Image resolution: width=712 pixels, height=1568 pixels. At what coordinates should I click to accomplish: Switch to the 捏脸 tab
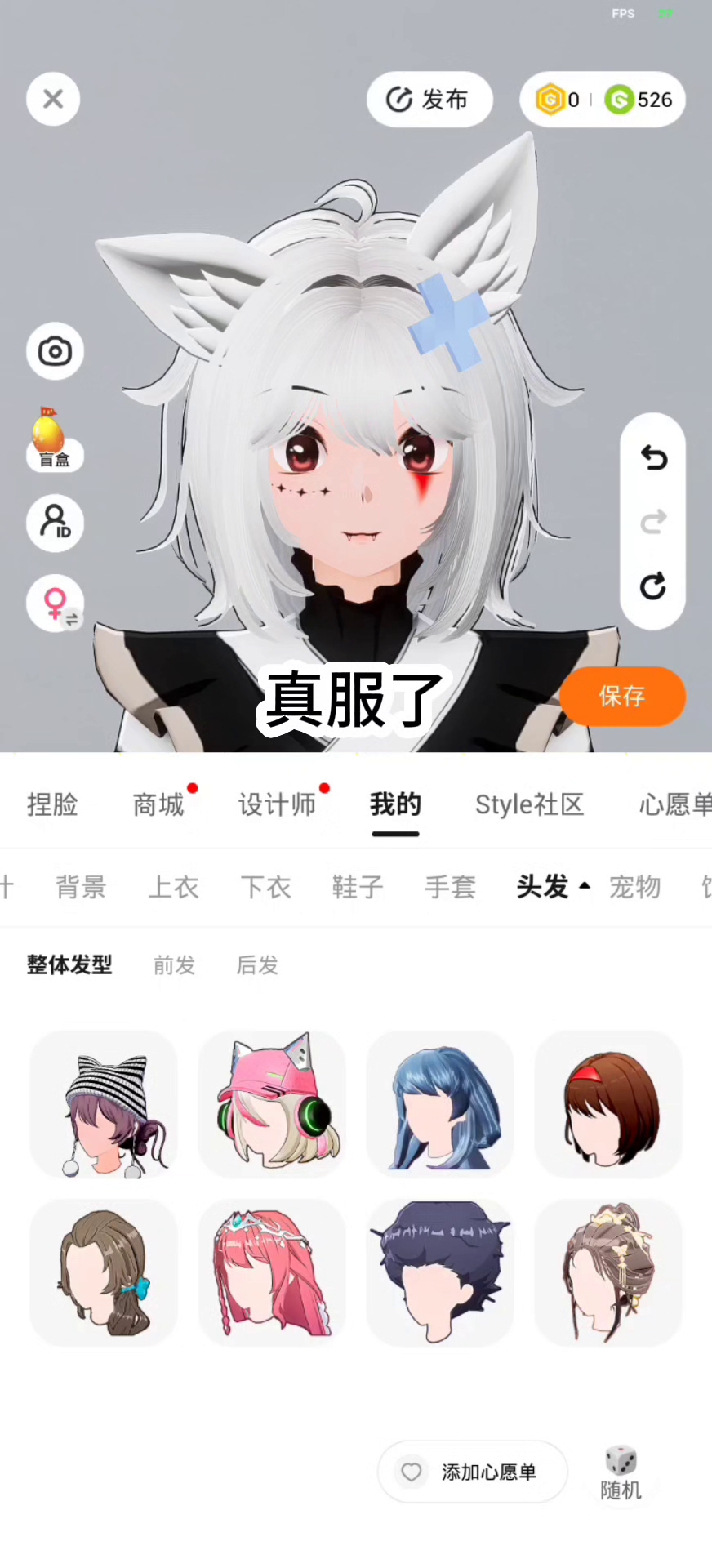point(52,804)
